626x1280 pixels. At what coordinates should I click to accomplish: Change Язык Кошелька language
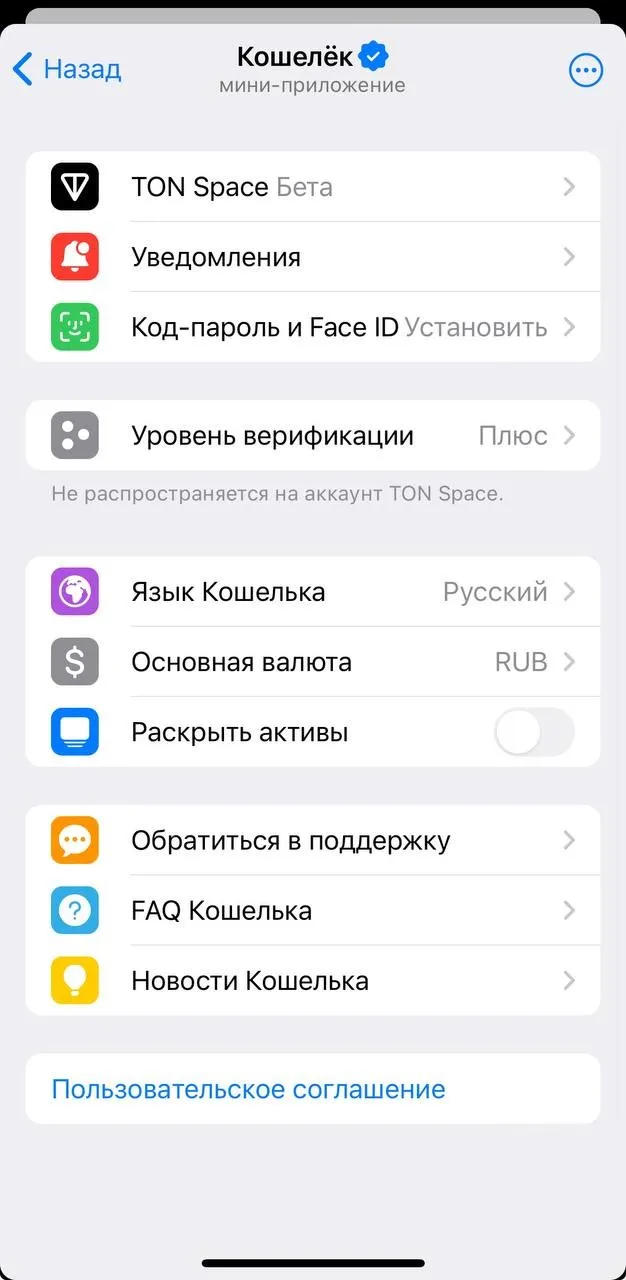click(312, 592)
